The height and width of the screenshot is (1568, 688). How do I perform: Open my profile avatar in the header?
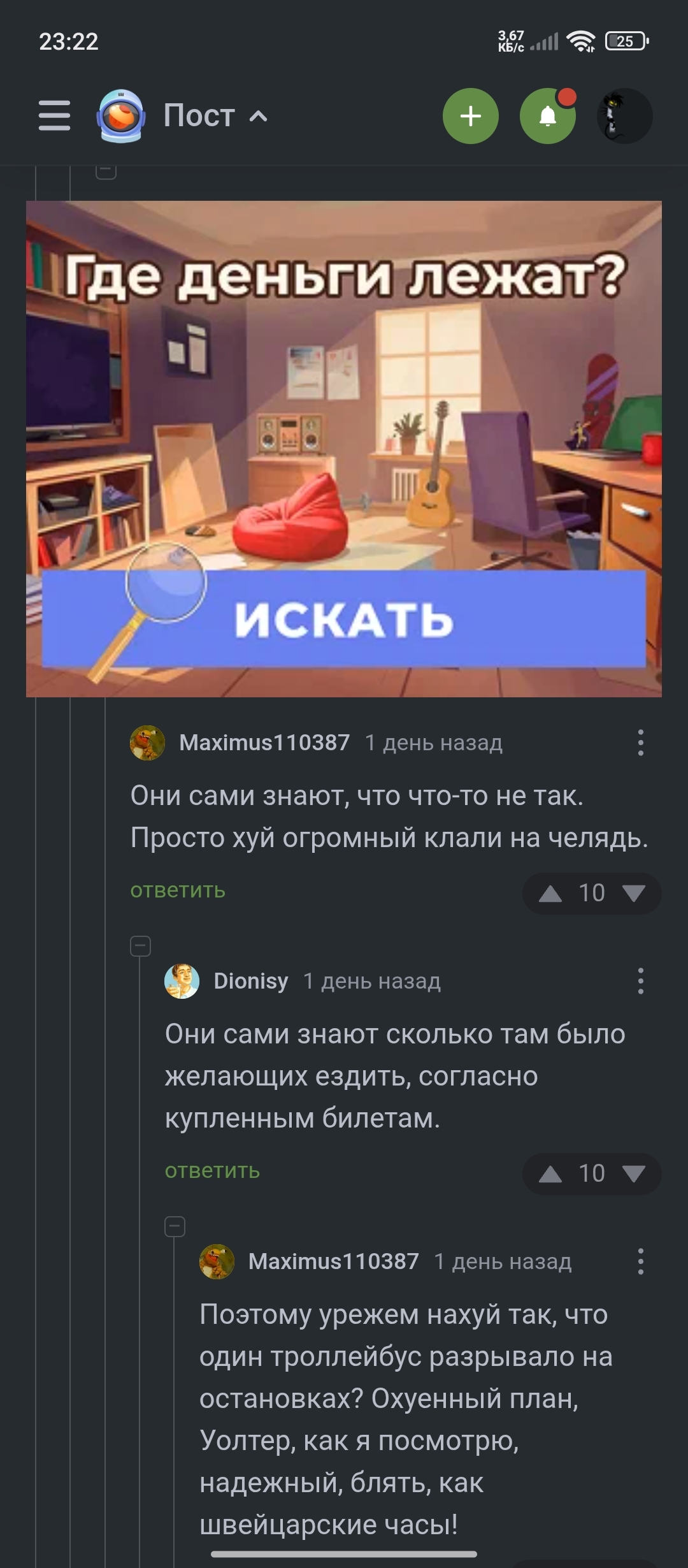624,116
